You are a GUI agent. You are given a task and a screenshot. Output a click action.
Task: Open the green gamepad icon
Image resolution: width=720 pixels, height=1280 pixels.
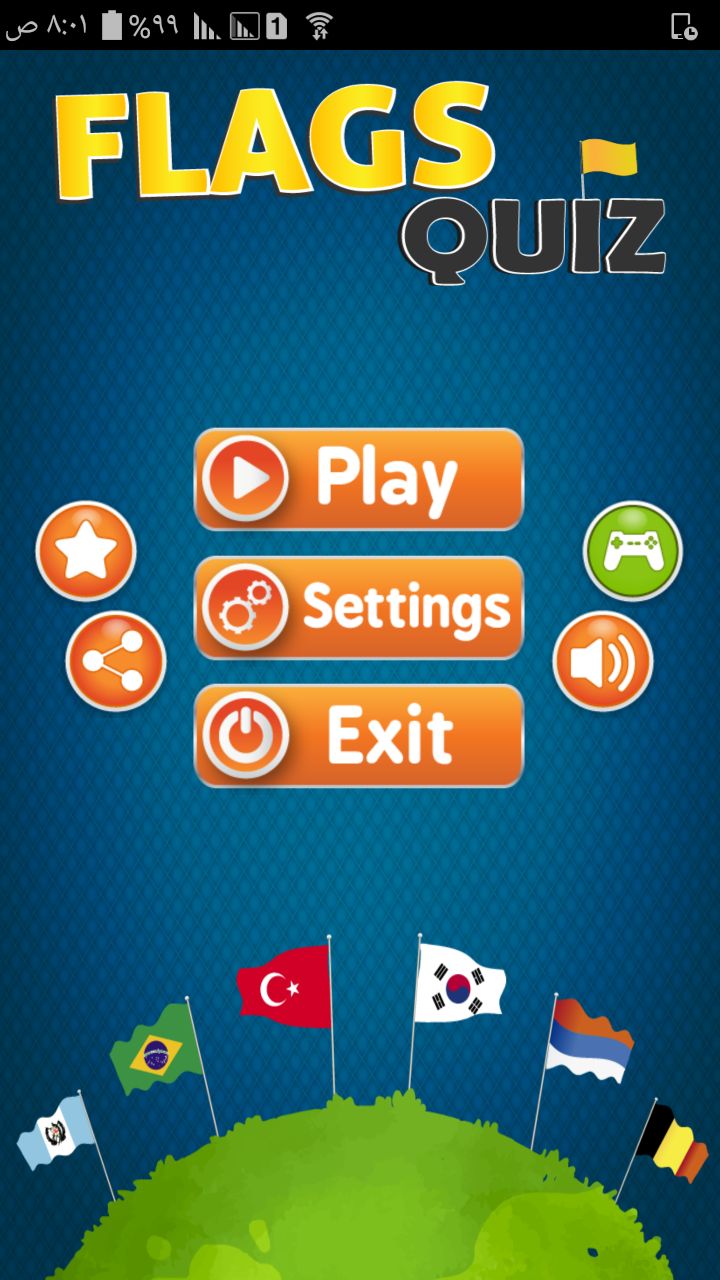pos(633,551)
